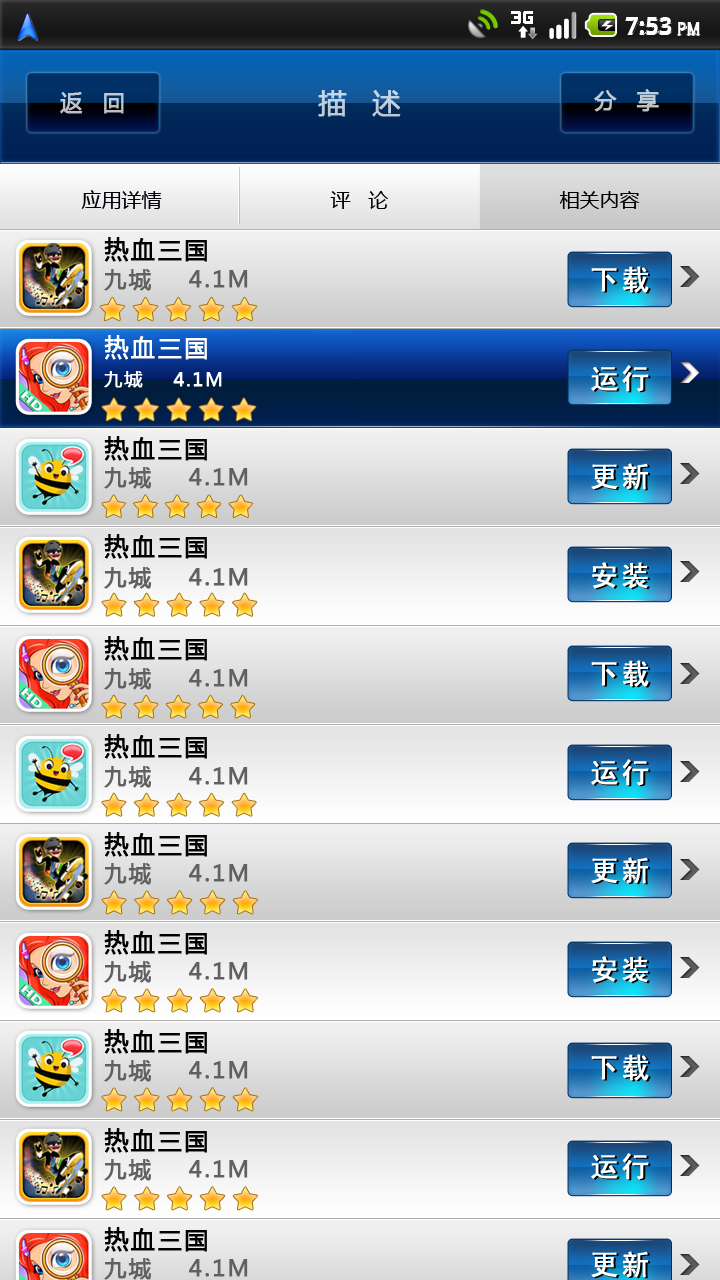Tap 运行 beside the bee icon app
This screenshot has height=1280, width=720.
(619, 772)
